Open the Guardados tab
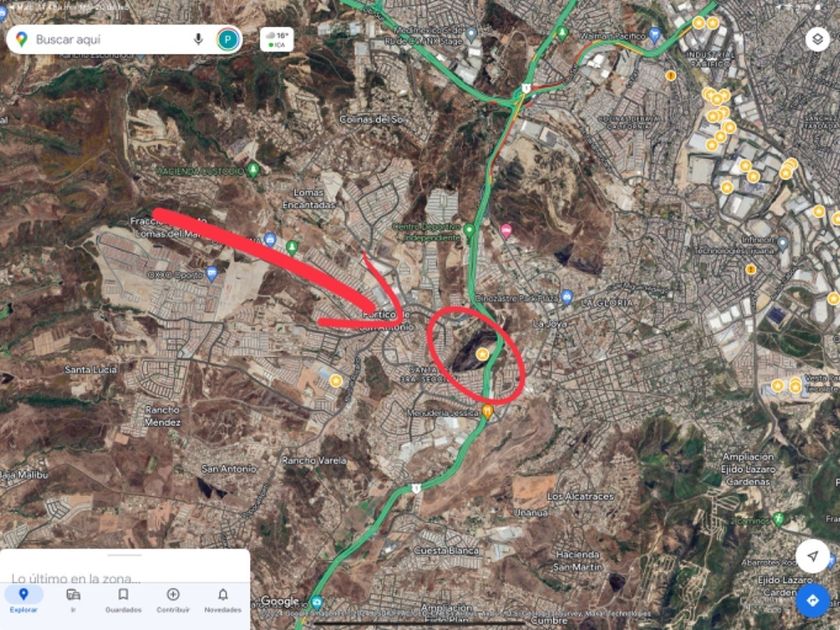The height and width of the screenshot is (630, 840). pos(123,599)
